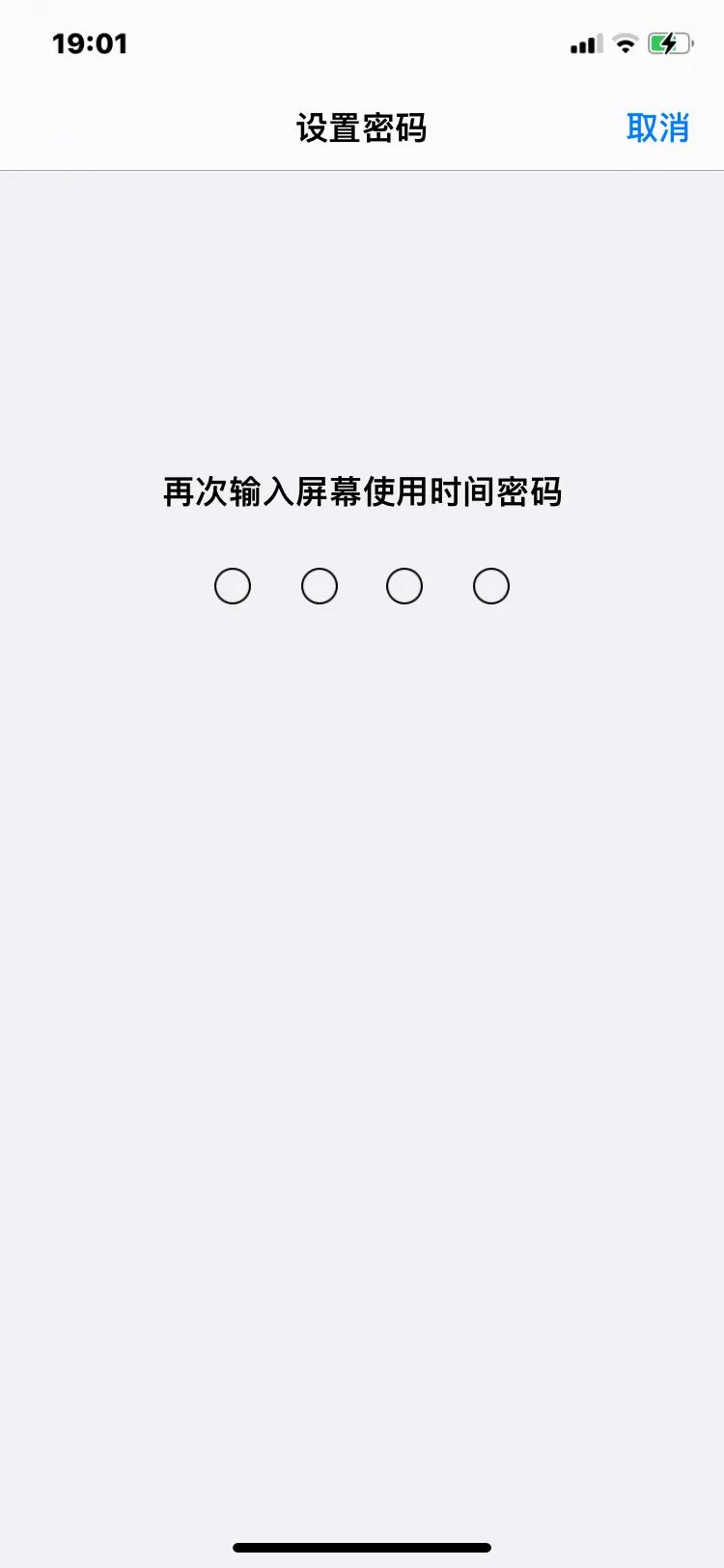
Task: Tap the status bar at the top
Action: click(361, 43)
